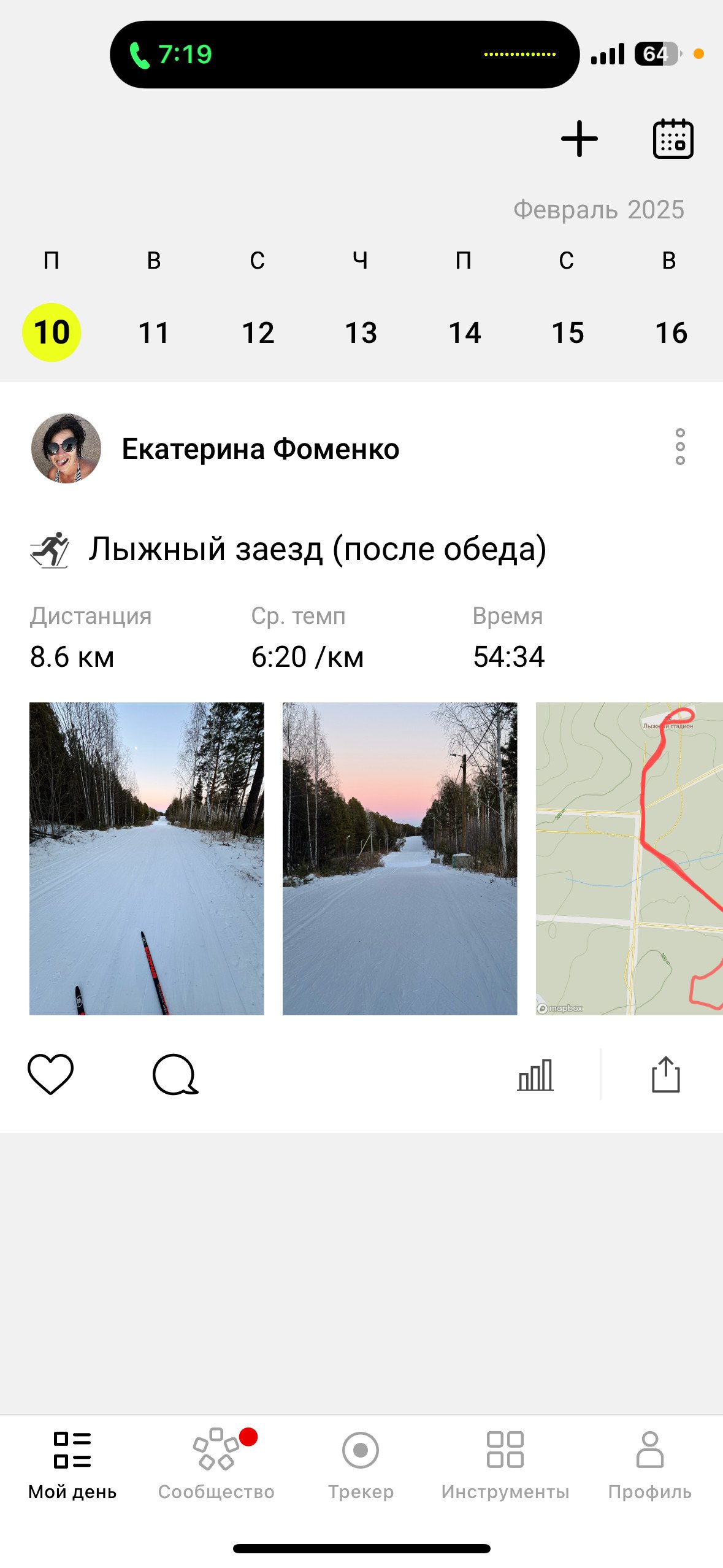The width and height of the screenshot is (723, 1568).
Task: Open the route map thumbnail
Action: pos(629,858)
